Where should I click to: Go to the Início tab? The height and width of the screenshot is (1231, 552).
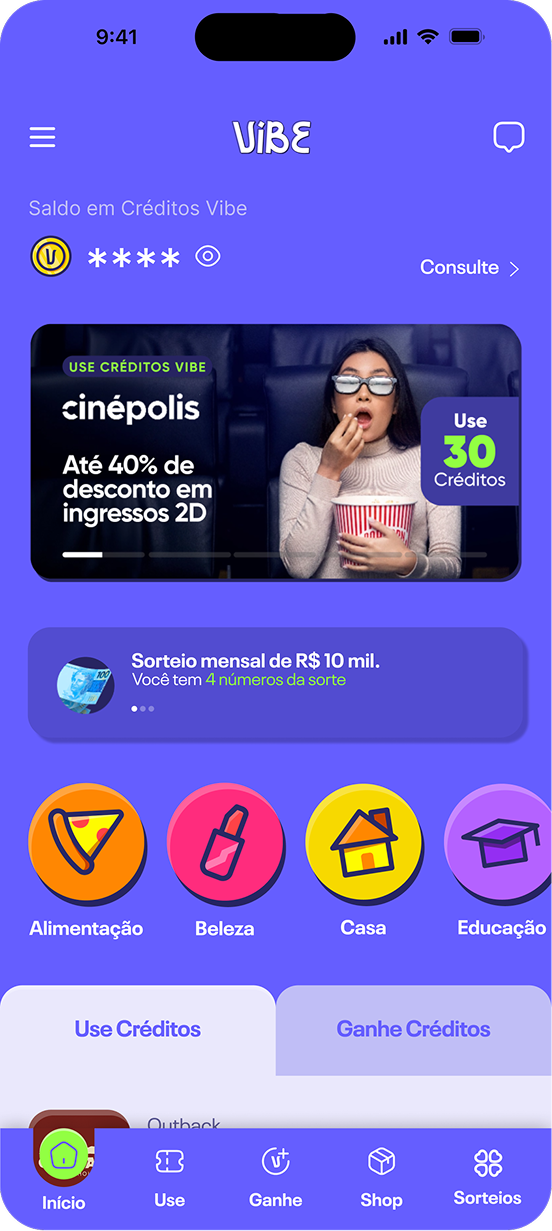64,1176
